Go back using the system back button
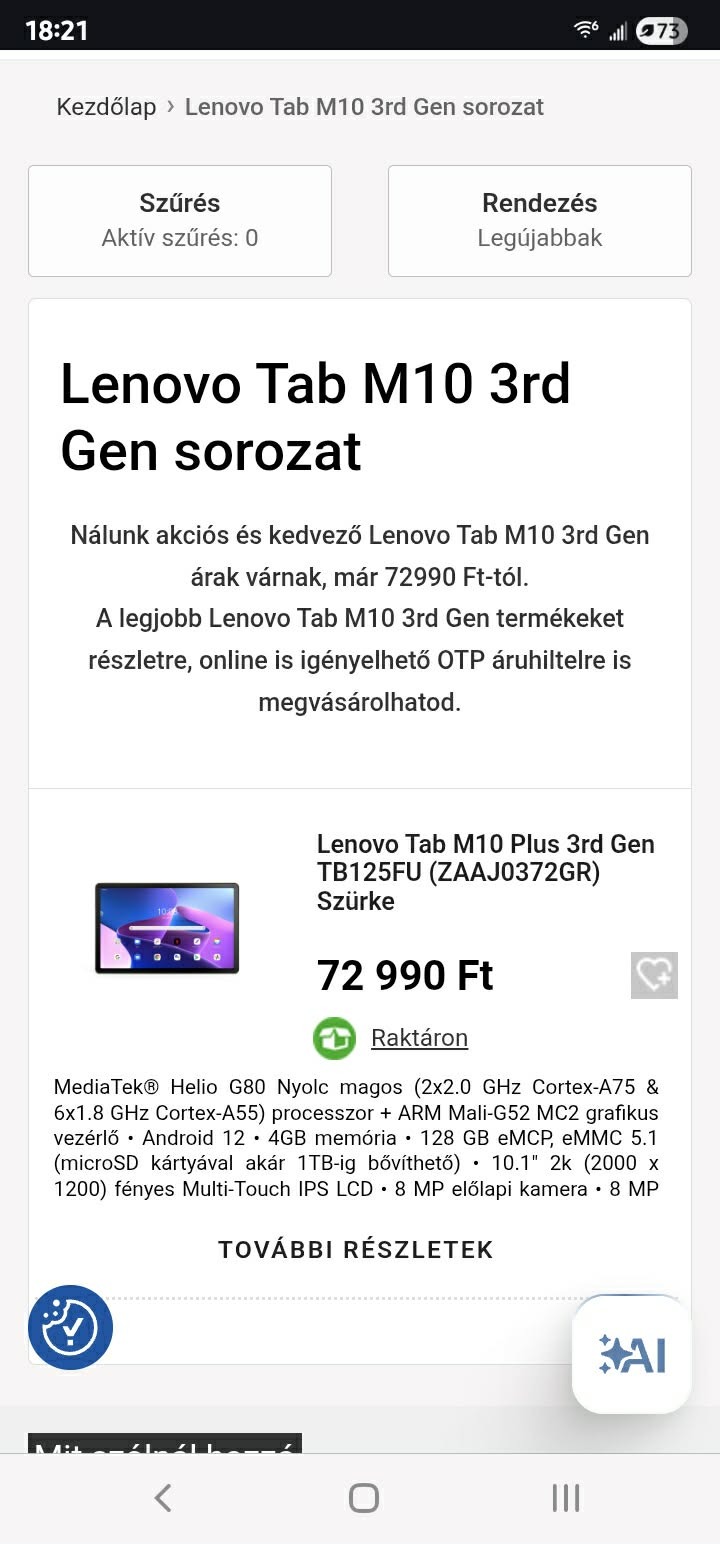The image size is (720, 1544). (x=163, y=1498)
